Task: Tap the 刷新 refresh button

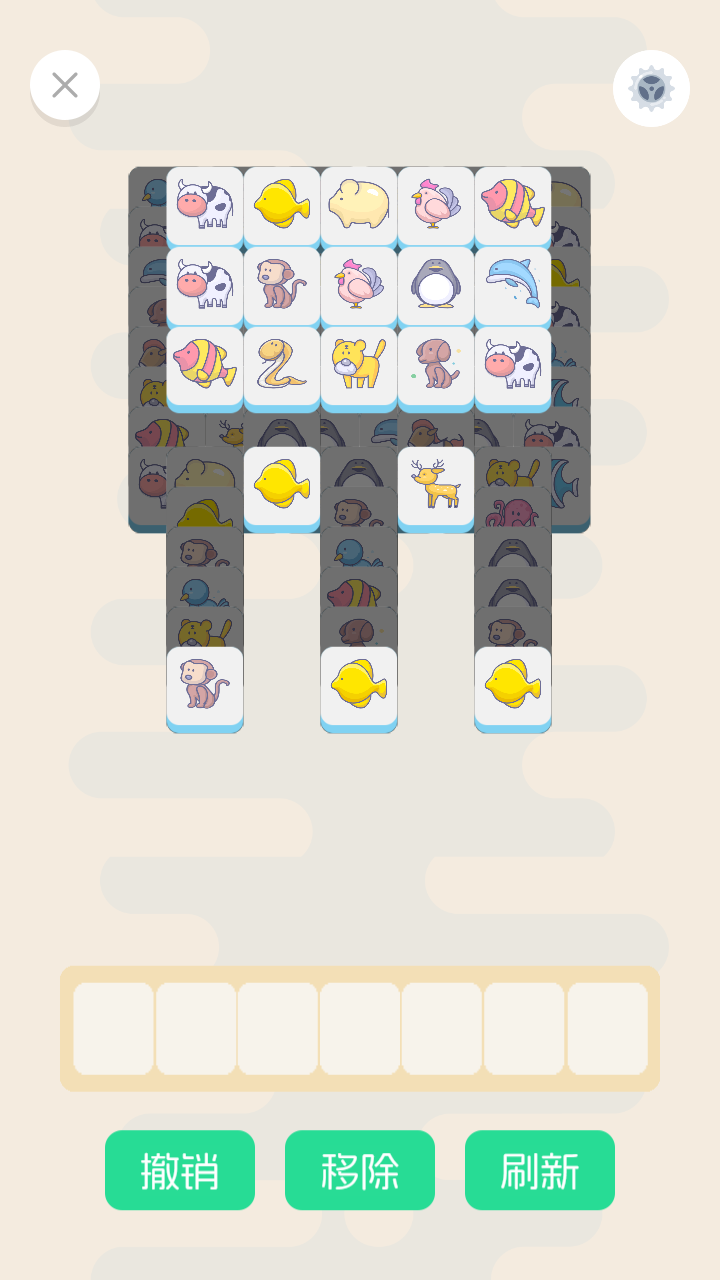Action: click(540, 1170)
